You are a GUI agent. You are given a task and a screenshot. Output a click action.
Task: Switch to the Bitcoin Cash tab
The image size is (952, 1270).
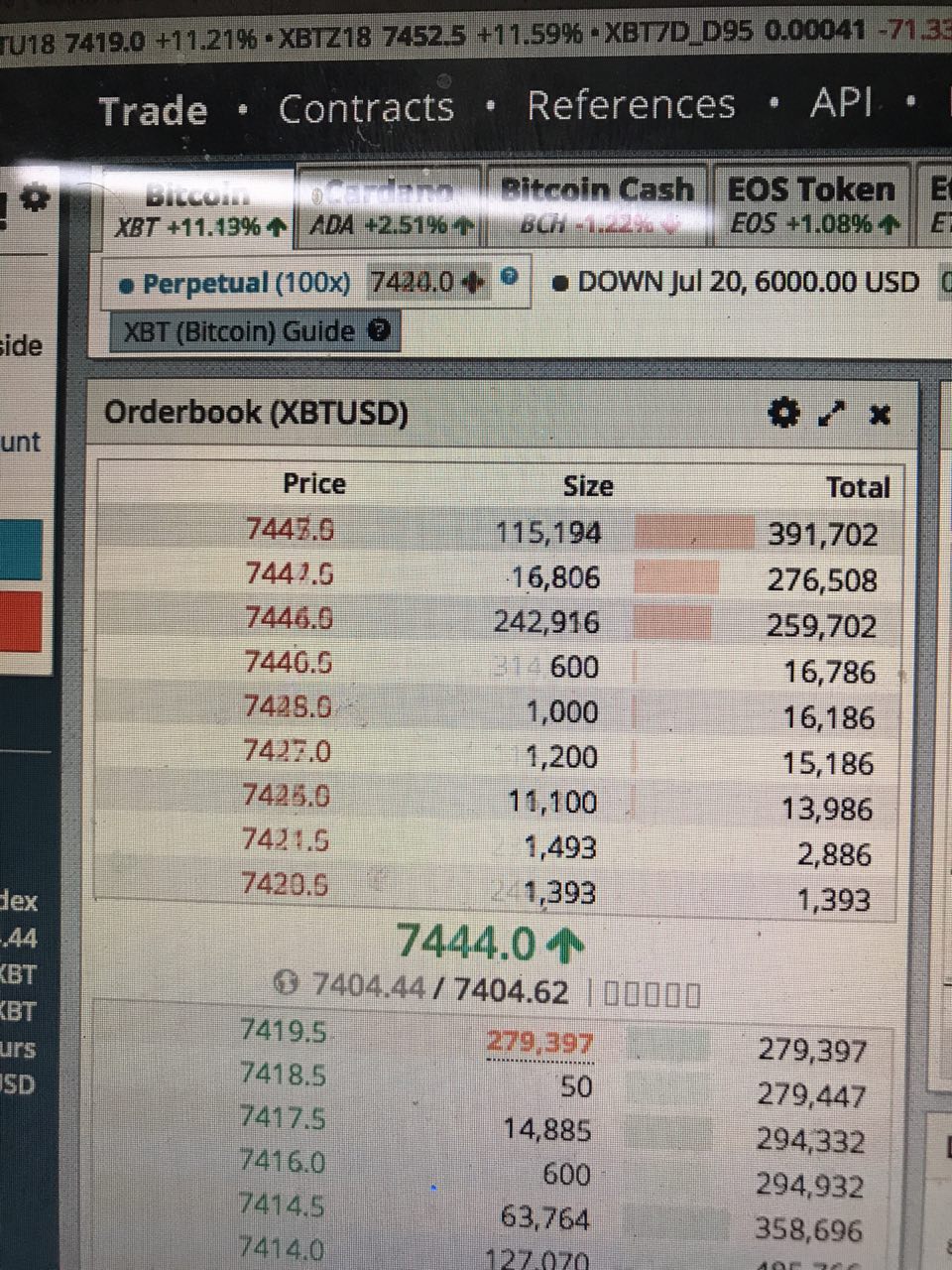click(597, 206)
